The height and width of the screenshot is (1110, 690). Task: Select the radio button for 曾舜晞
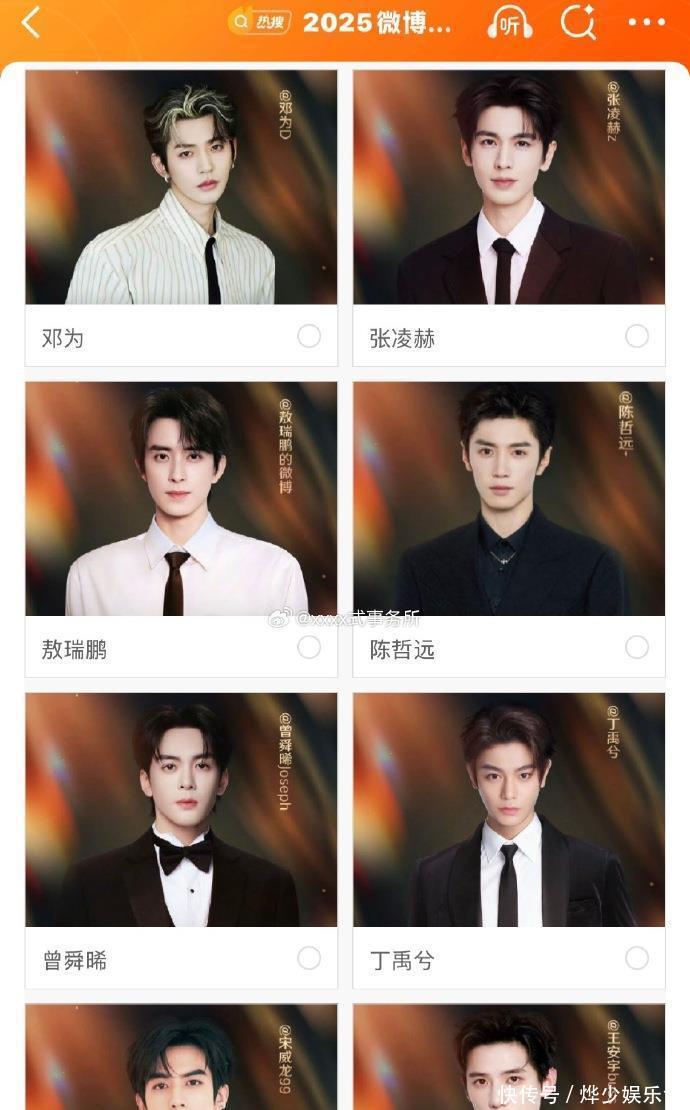(x=309, y=958)
